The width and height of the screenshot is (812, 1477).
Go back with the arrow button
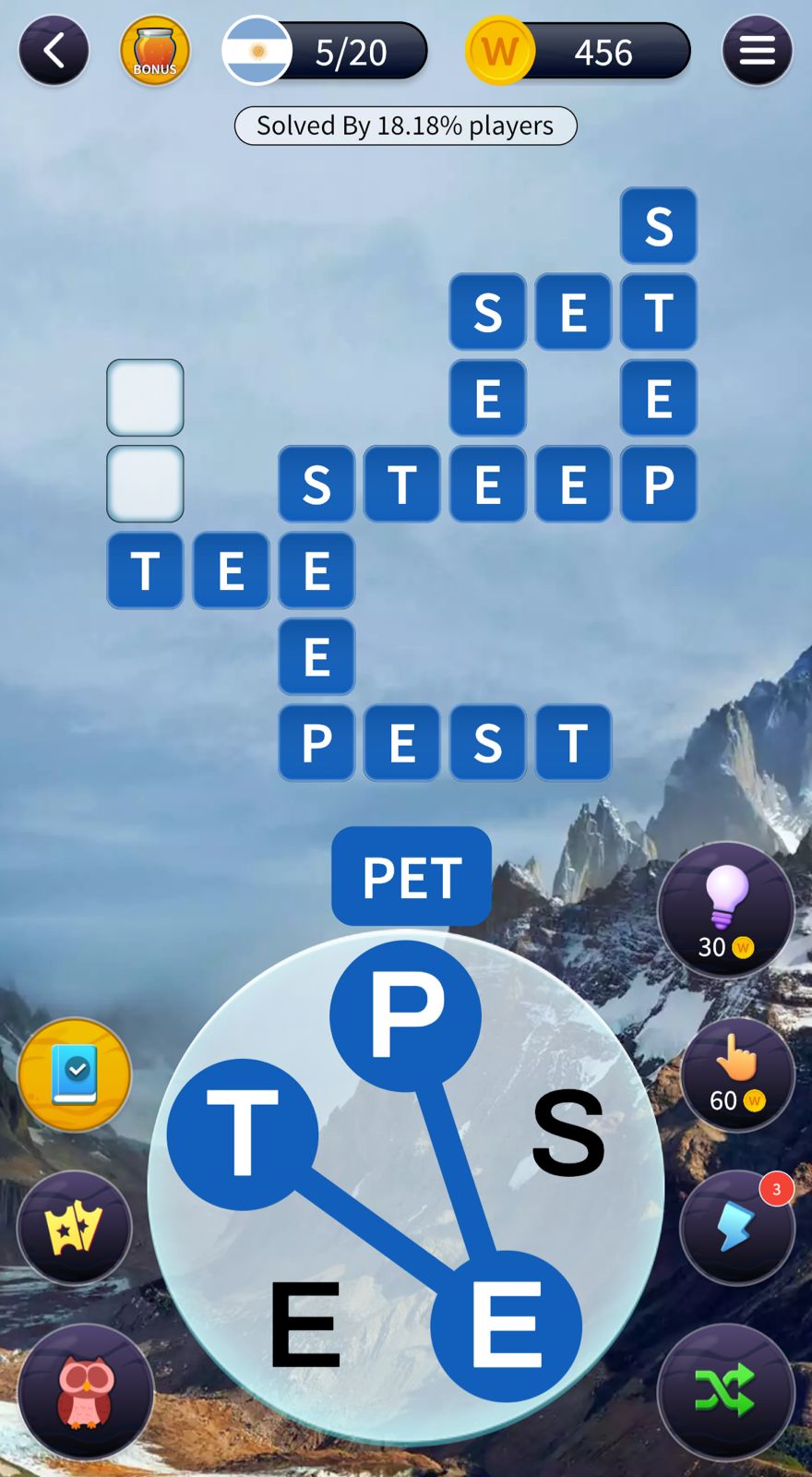click(54, 51)
